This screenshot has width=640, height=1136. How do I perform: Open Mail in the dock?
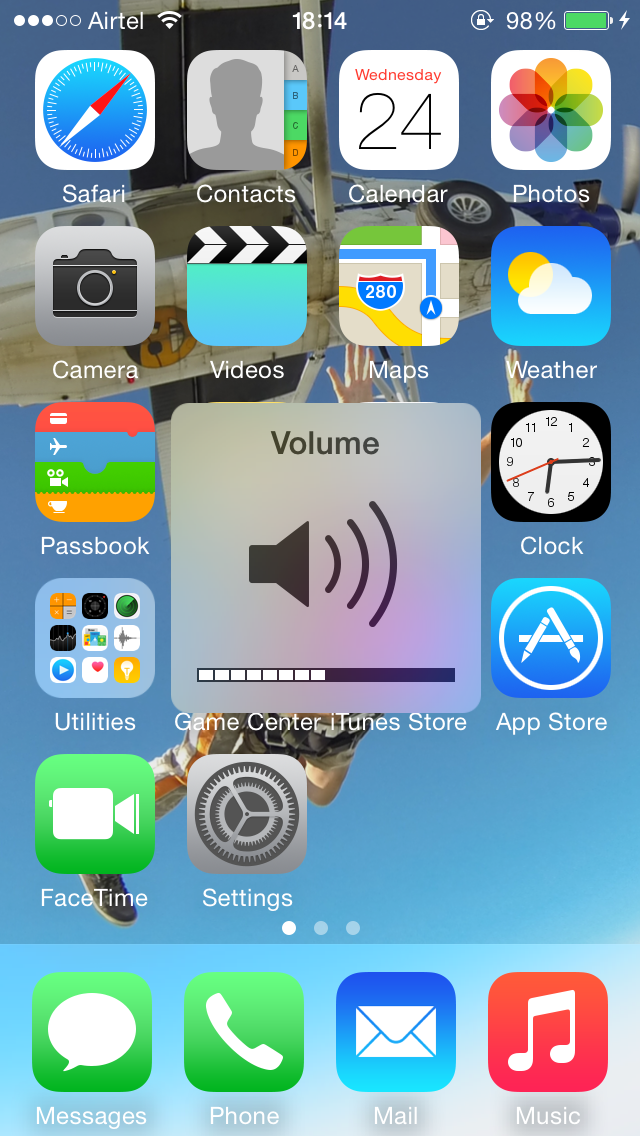point(396,1032)
